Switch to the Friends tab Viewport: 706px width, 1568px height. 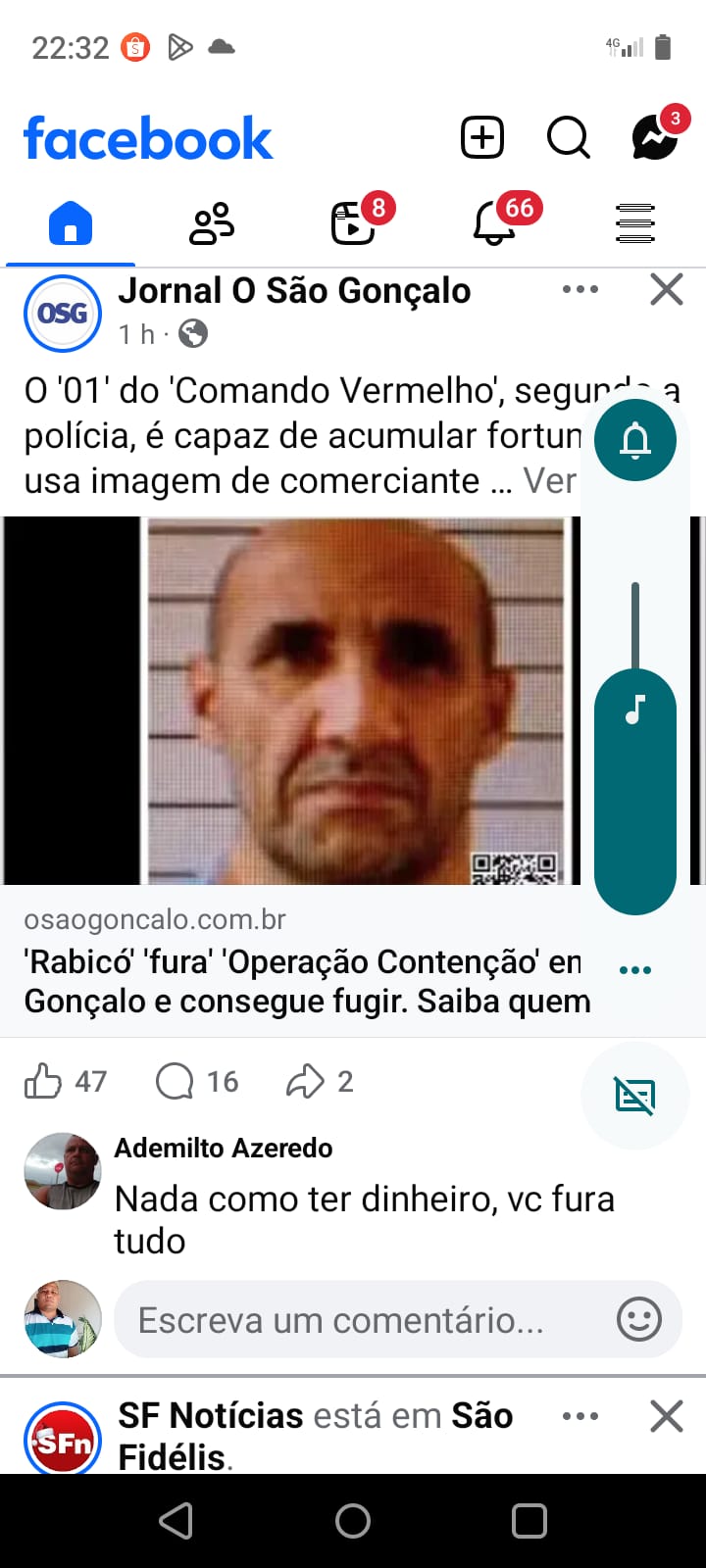[211, 223]
